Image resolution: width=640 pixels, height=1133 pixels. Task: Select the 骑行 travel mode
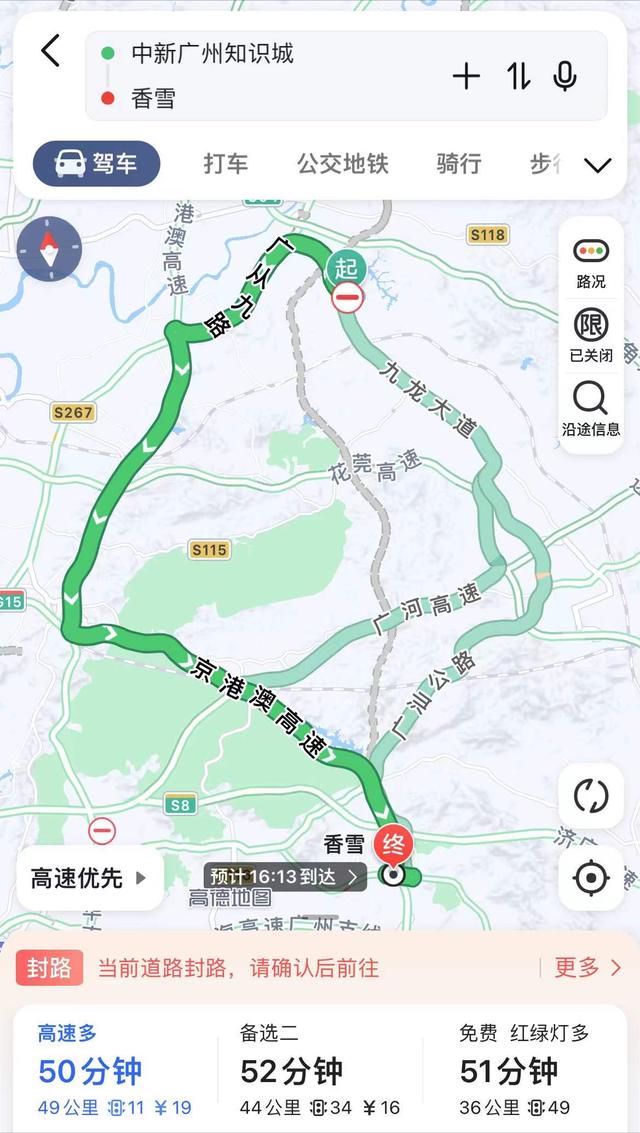[x=458, y=164]
